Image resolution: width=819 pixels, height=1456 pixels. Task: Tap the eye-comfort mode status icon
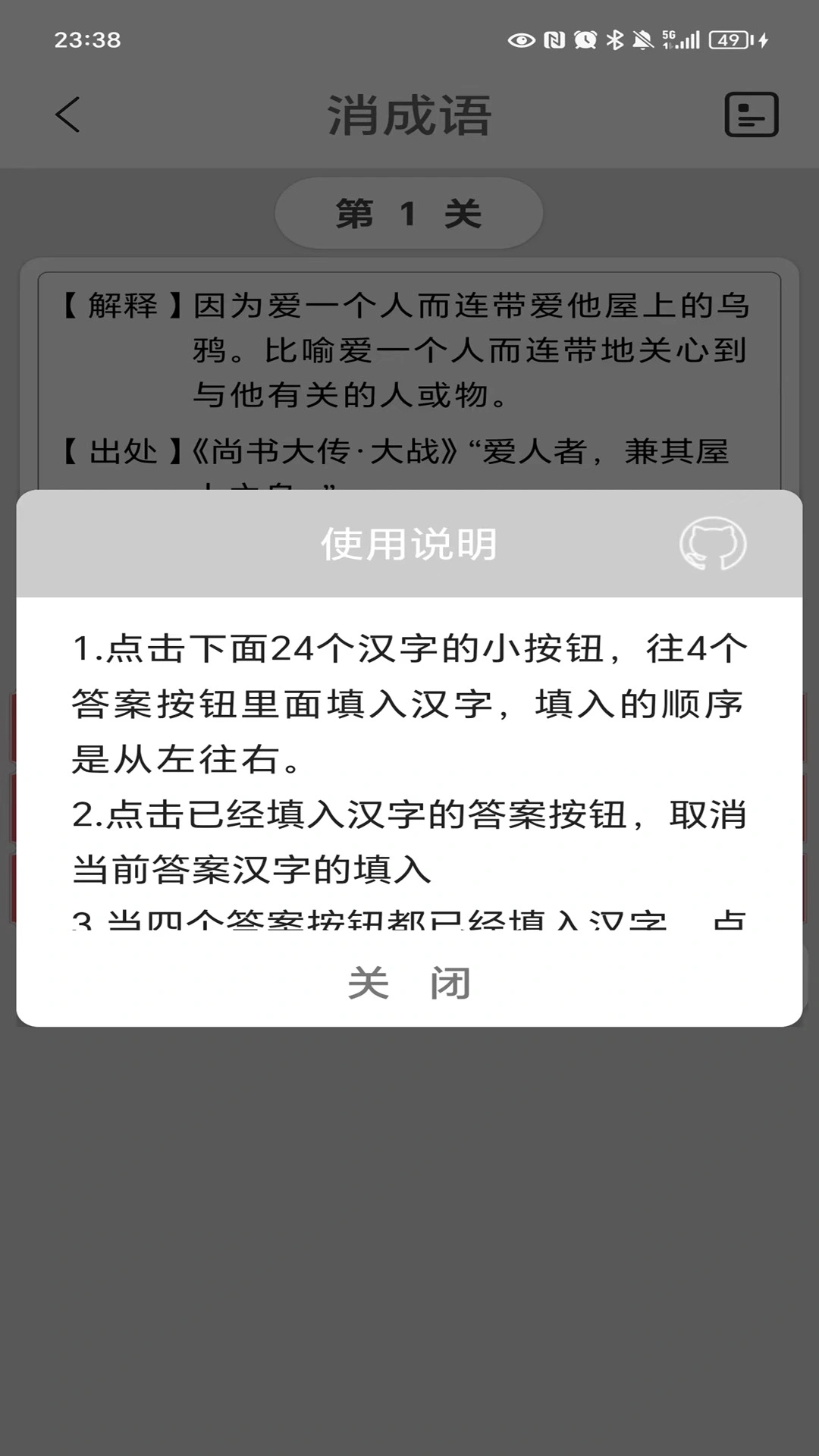coord(522,39)
